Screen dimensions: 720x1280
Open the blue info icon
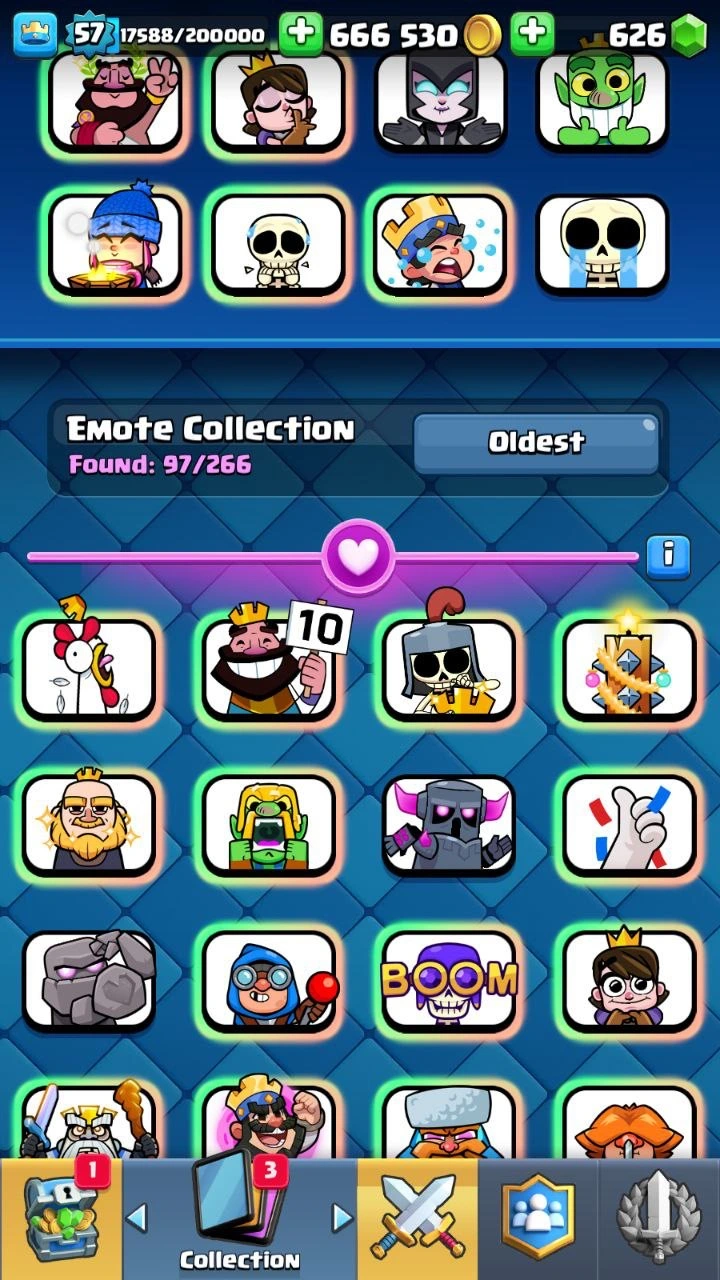[x=667, y=553]
